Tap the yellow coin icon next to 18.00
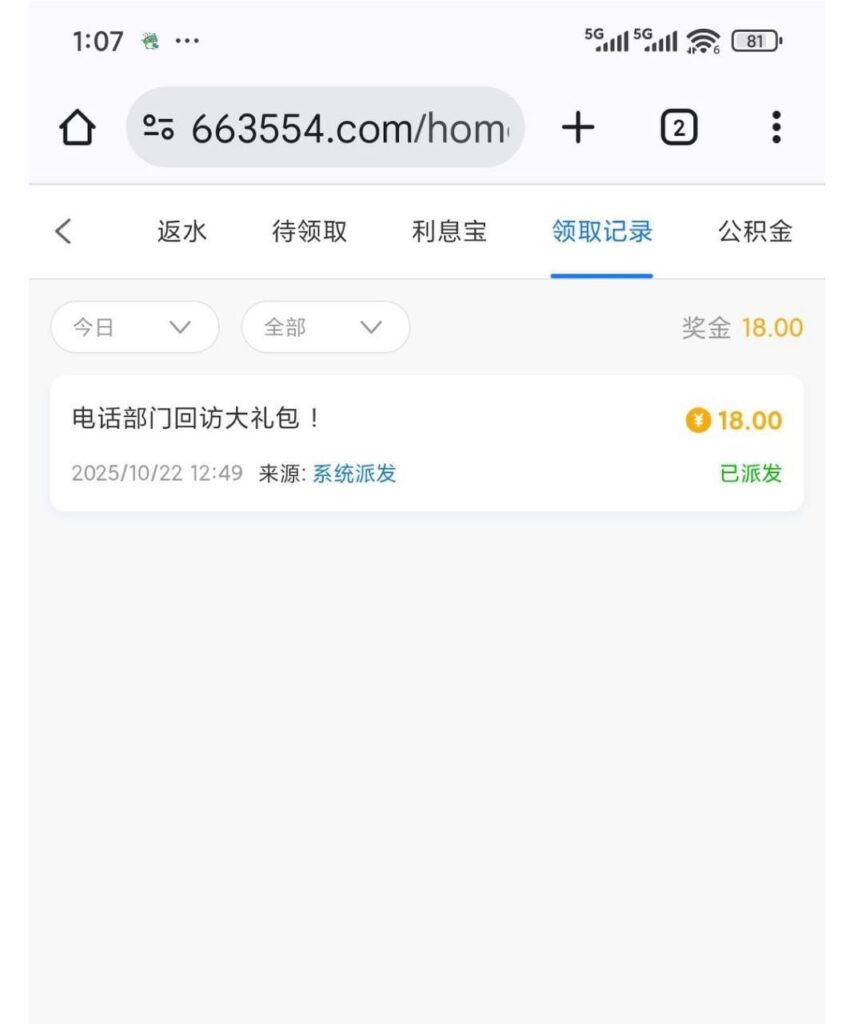854x1024 pixels. pyautogui.click(x=699, y=421)
